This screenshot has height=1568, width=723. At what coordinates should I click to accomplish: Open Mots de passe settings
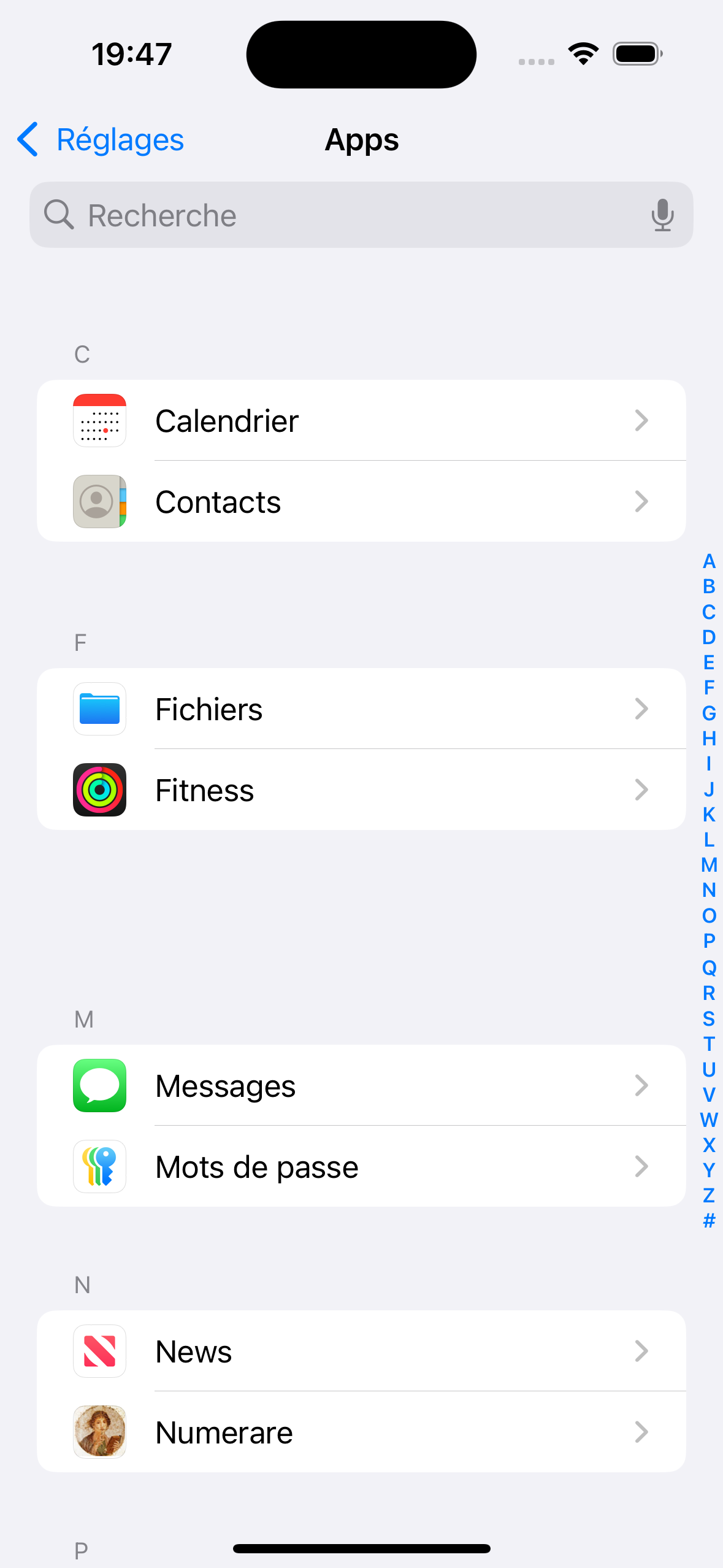[361, 1167]
